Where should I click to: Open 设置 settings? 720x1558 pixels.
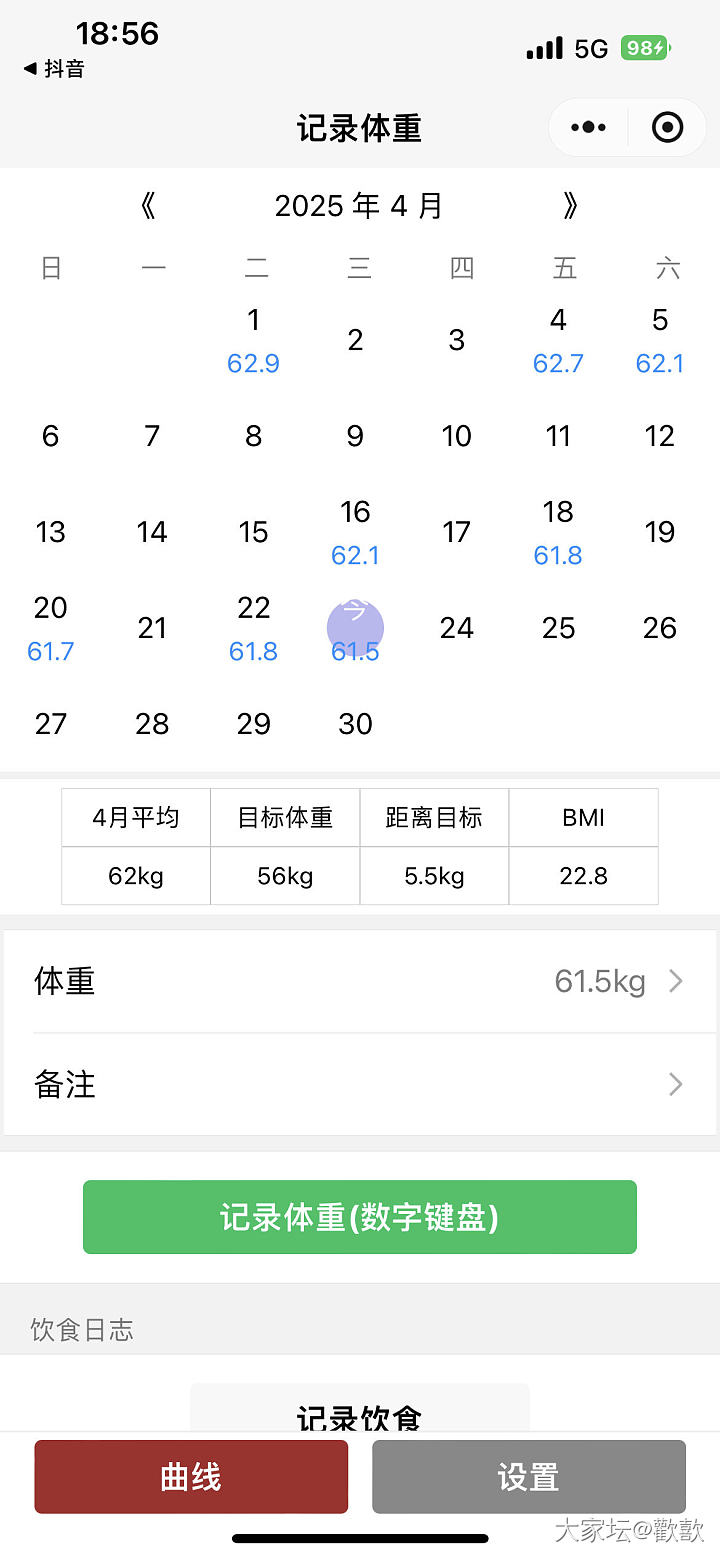point(529,1477)
